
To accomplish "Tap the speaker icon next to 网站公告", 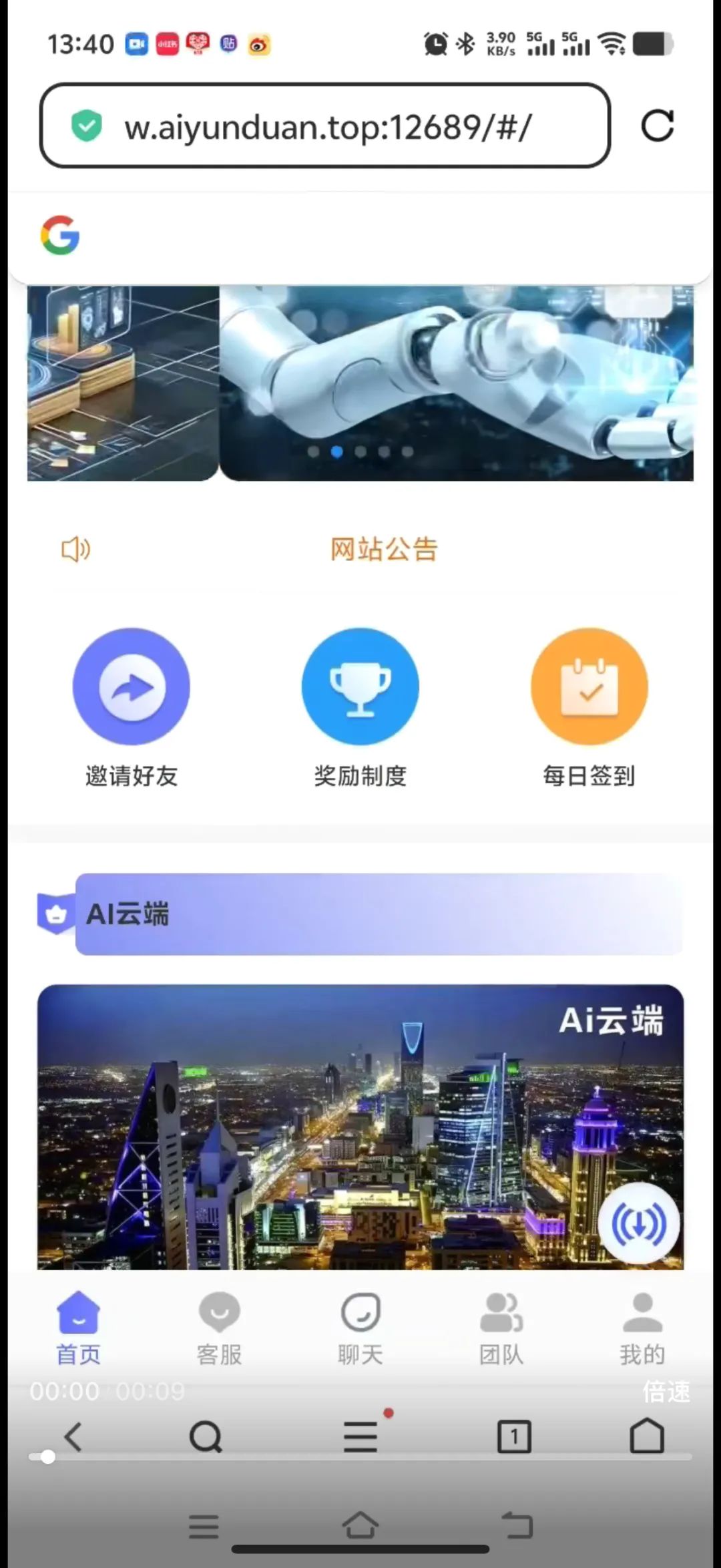I will point(75,549).
